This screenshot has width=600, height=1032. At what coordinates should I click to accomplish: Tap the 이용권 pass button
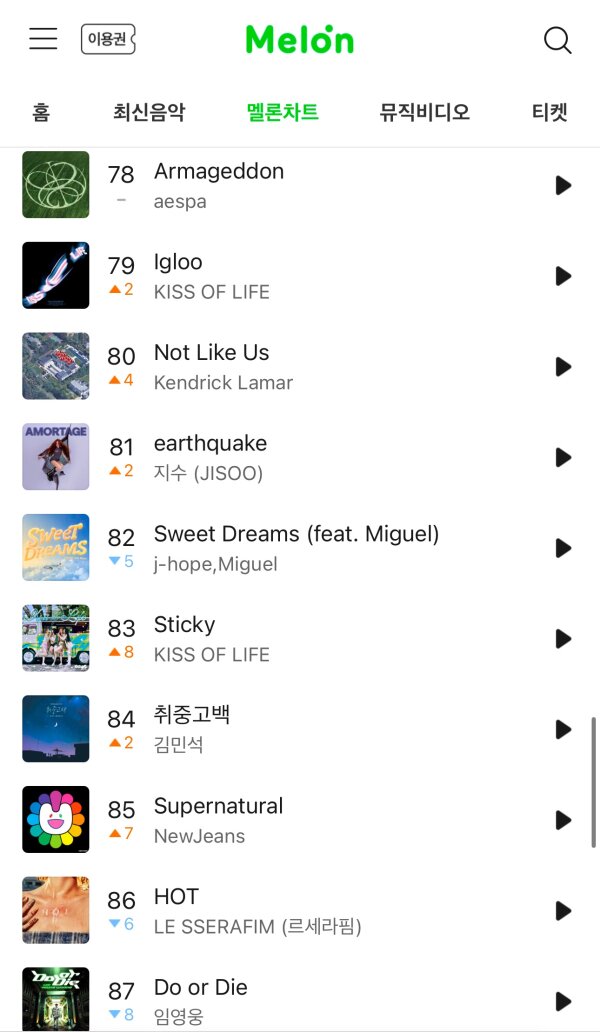108,39
